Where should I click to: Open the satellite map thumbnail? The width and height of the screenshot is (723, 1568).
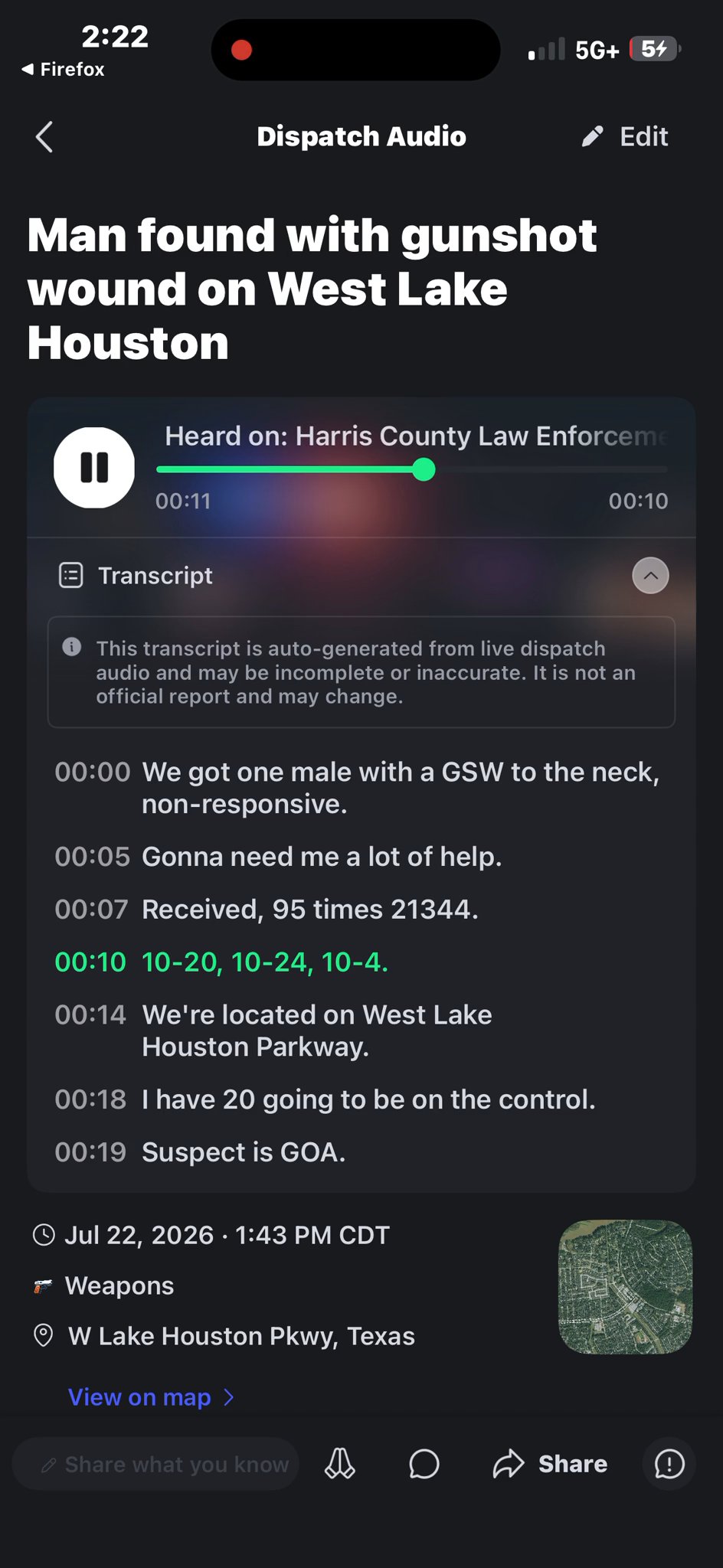(x=626, y=1287)
